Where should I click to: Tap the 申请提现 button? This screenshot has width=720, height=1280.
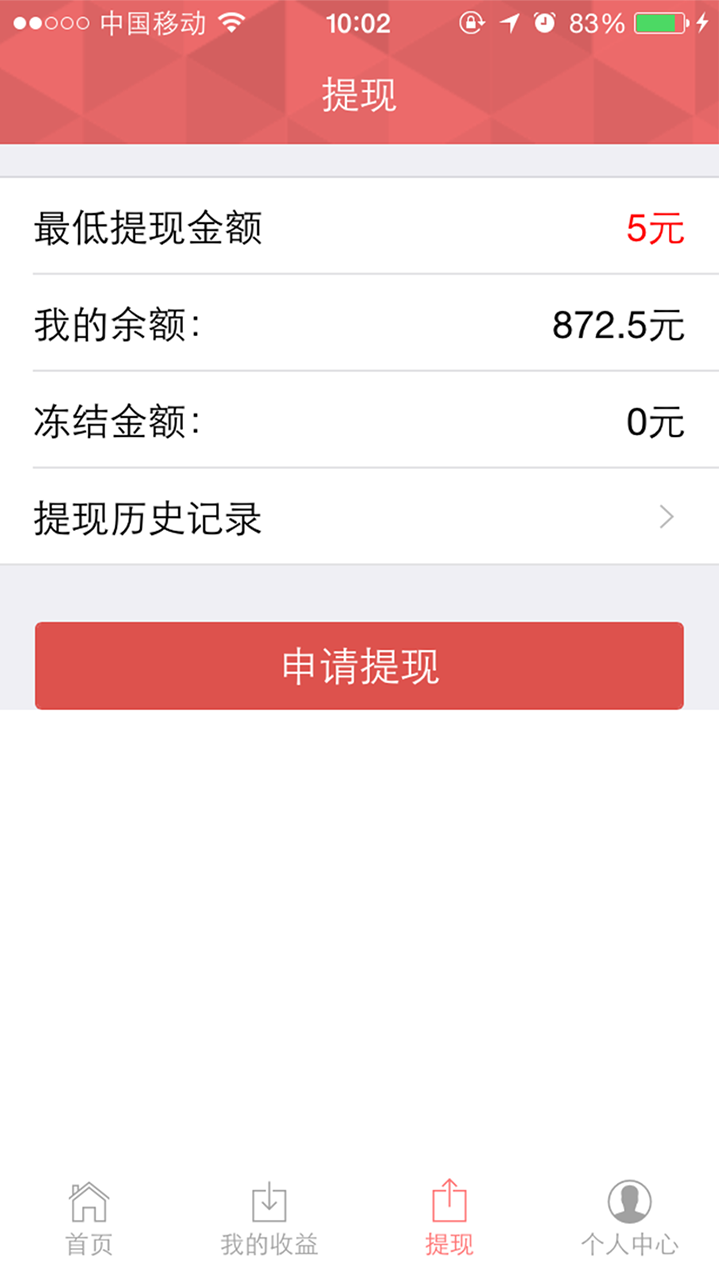tap(360, 666)
